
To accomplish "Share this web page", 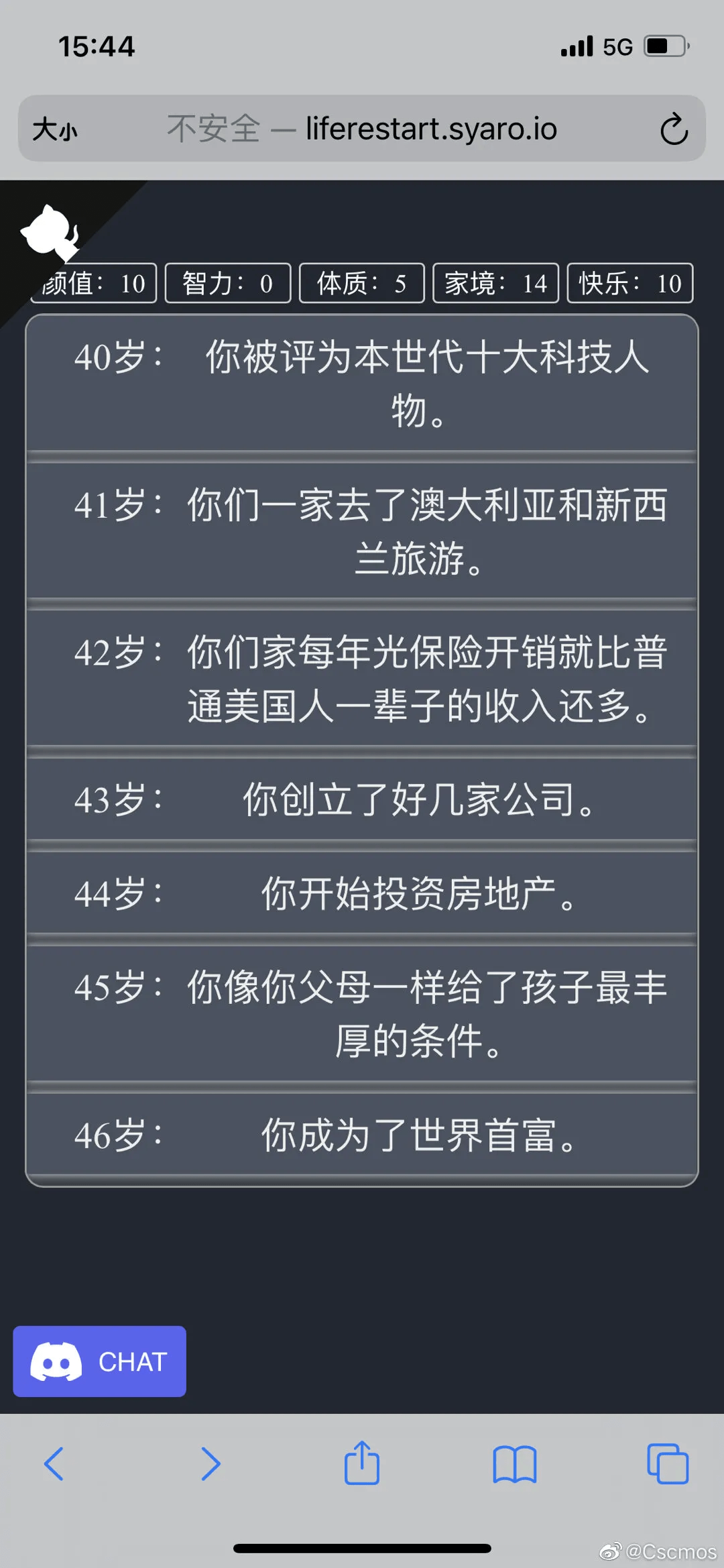I will click(x=362, y=1463).
